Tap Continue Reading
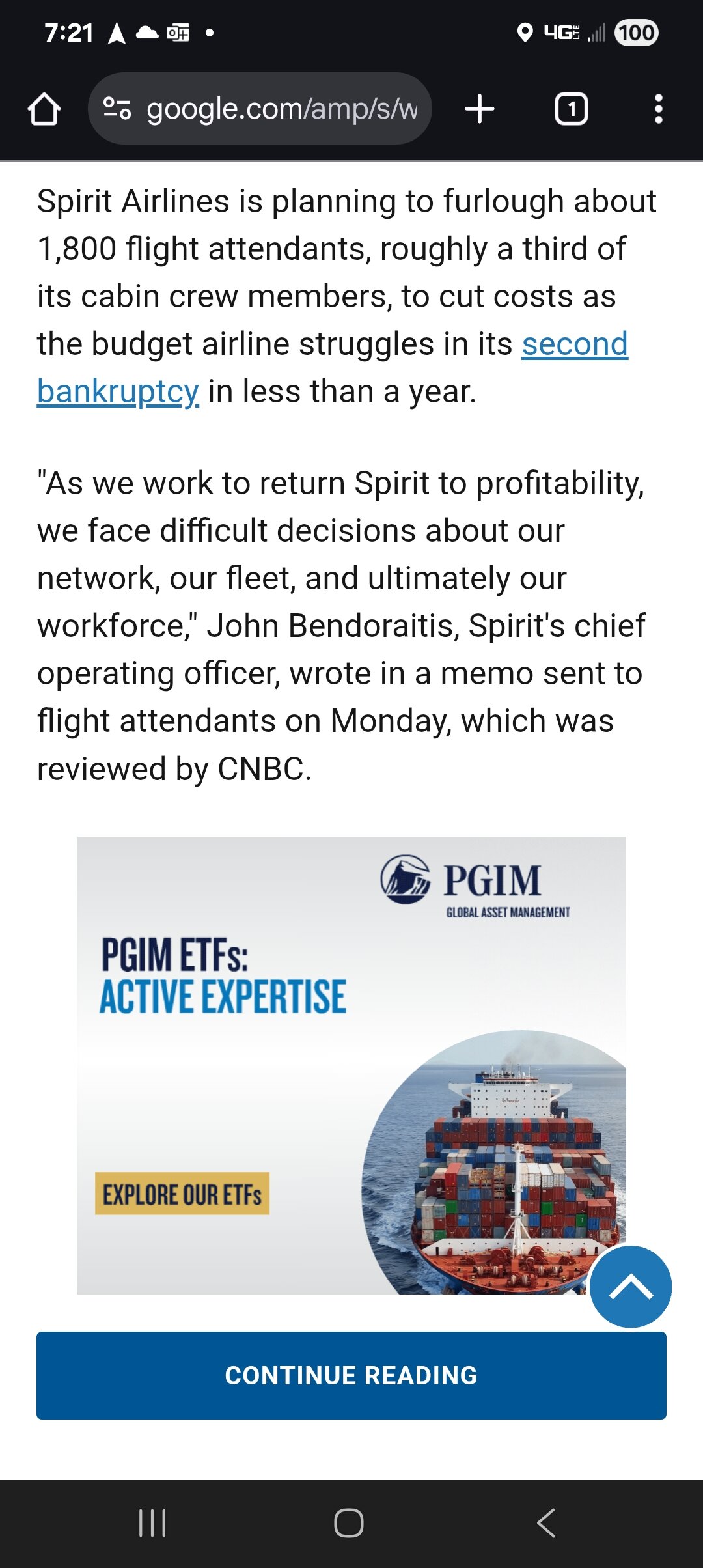 pyautogui.click(x=351, y=1375)
